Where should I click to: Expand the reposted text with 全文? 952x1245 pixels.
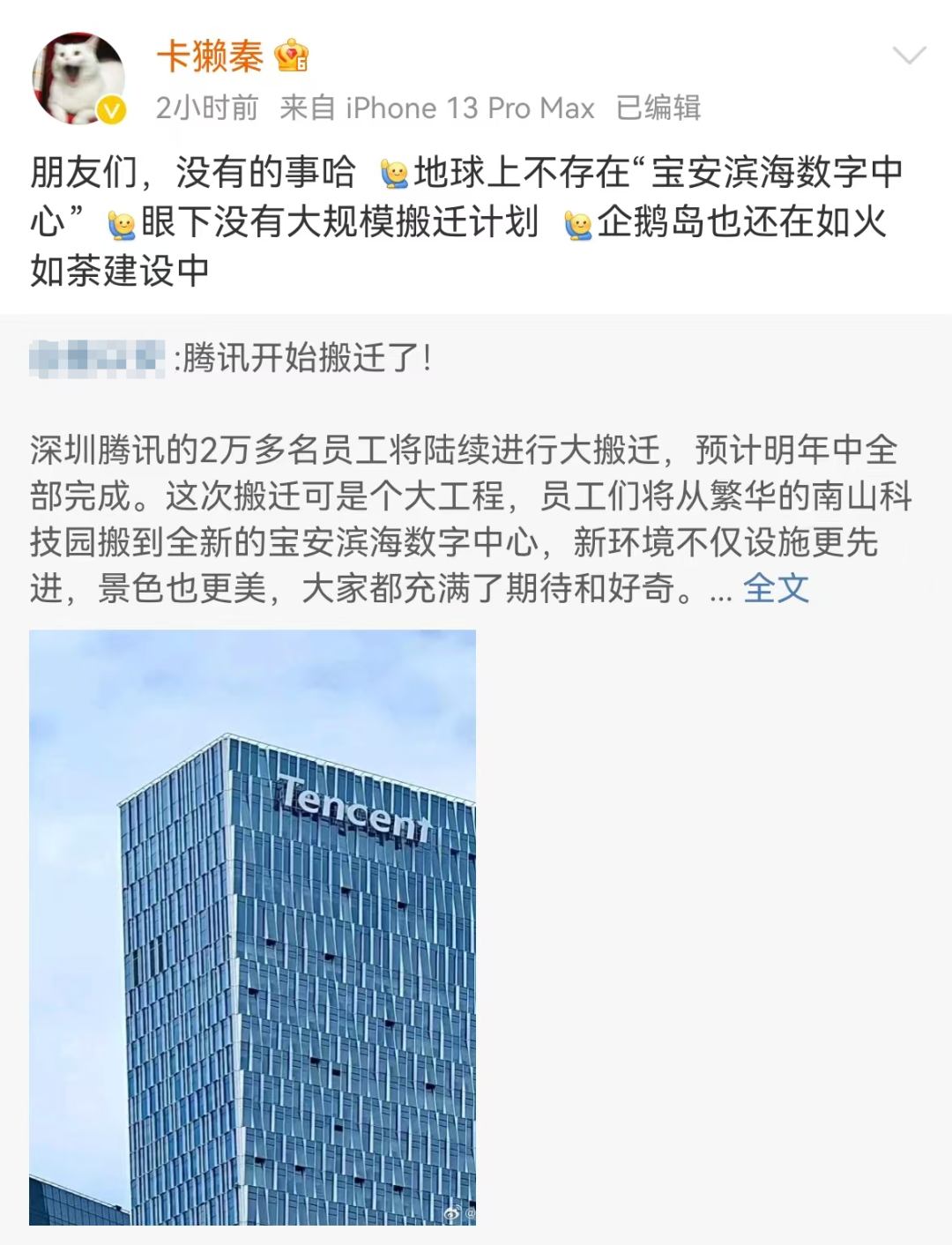(x=776, y=589)
